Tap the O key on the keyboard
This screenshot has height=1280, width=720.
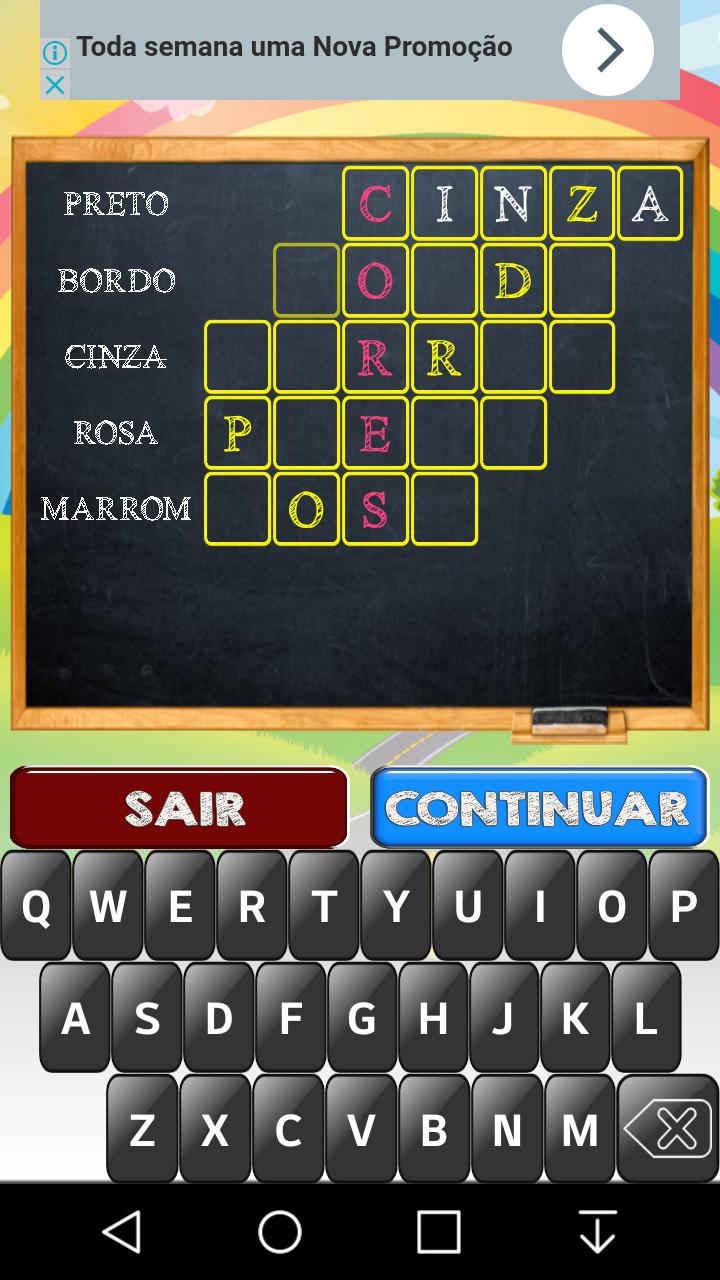pyautogui.click(x=611, y=906)
